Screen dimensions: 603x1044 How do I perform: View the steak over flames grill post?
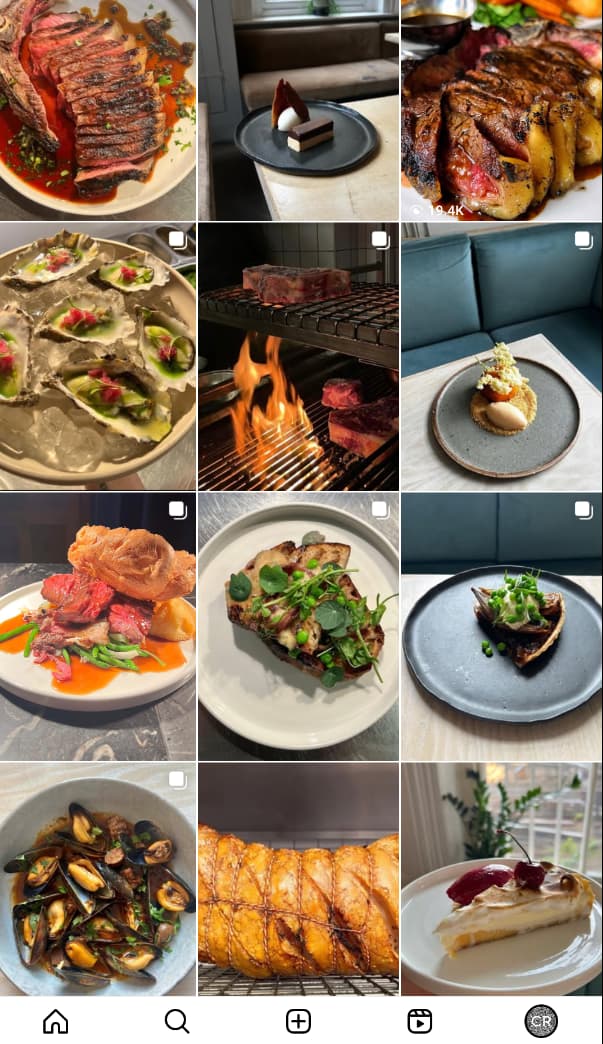(299, 356)
